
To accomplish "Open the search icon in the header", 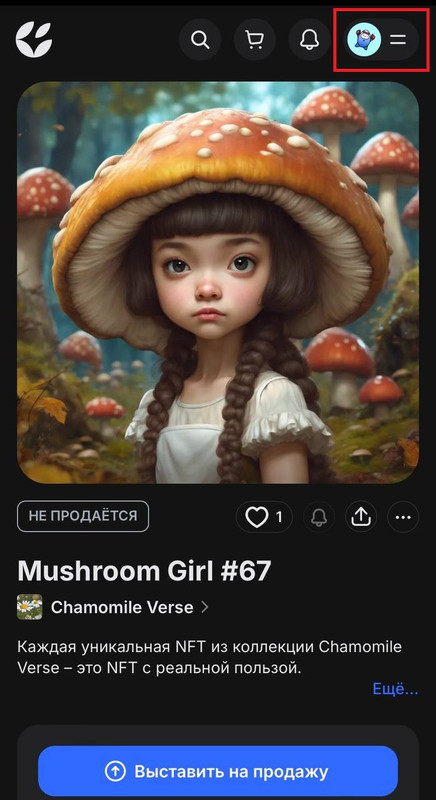I will (x=200, y=39).
